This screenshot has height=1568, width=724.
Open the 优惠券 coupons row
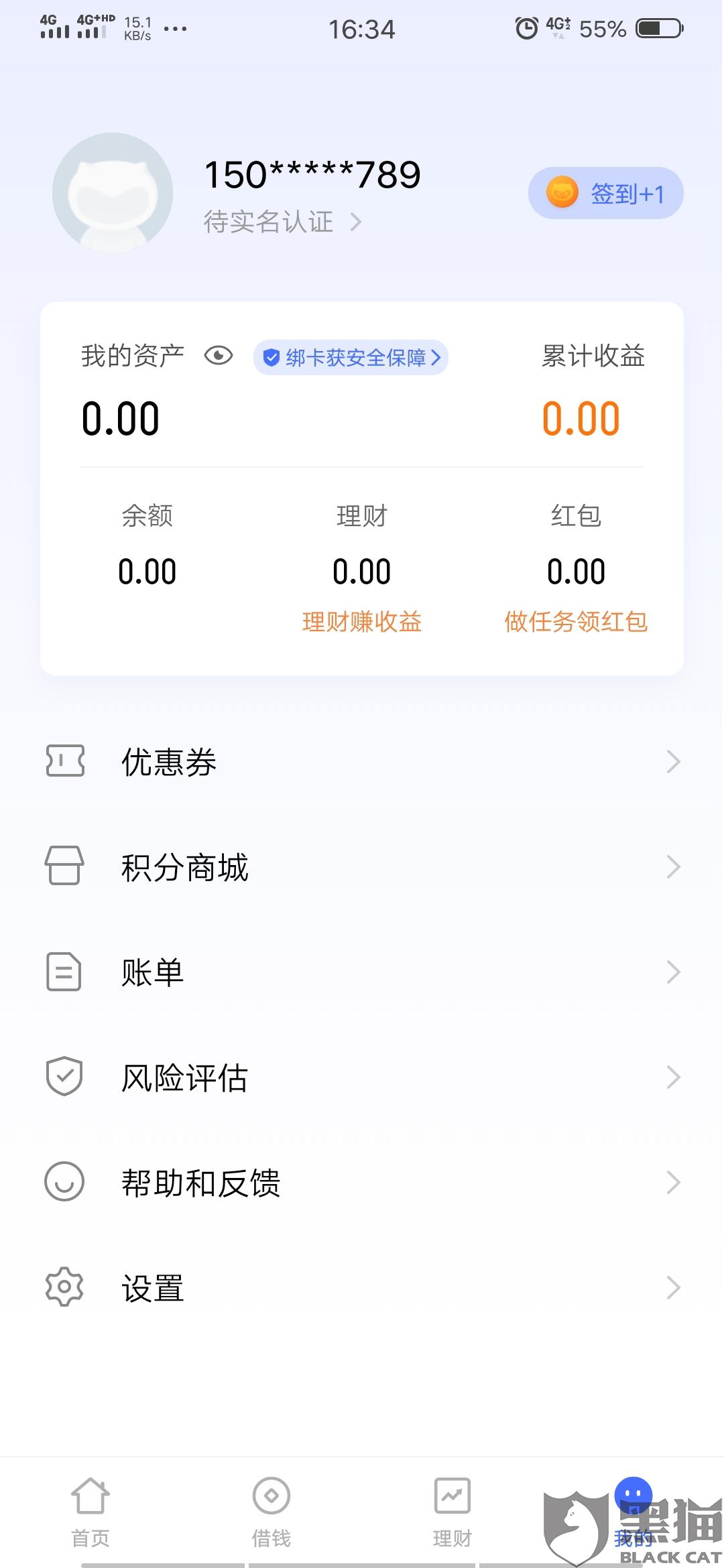coord(362,762)
